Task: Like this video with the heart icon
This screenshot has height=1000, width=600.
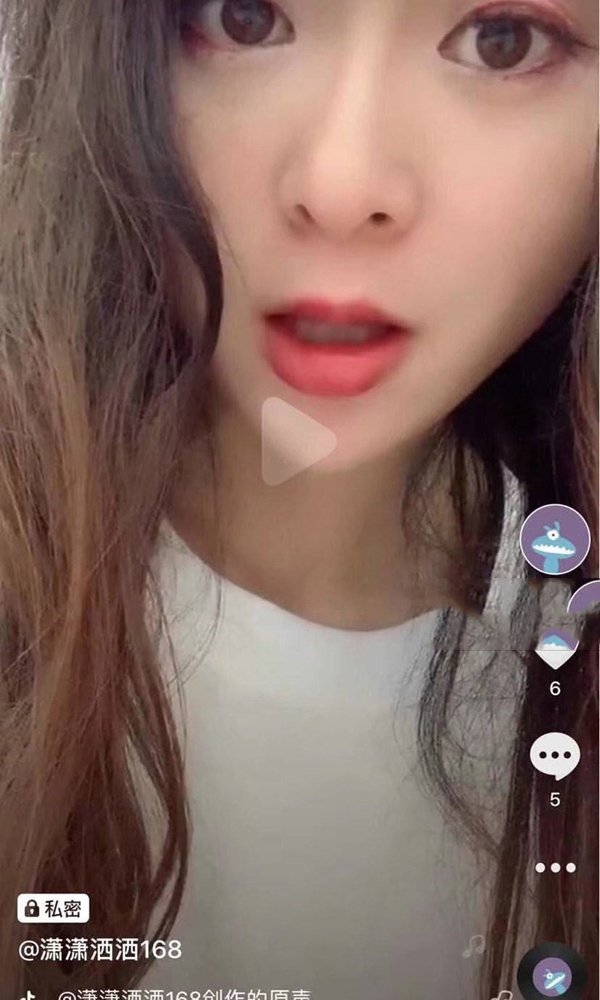Action: [x=555, y=650]
